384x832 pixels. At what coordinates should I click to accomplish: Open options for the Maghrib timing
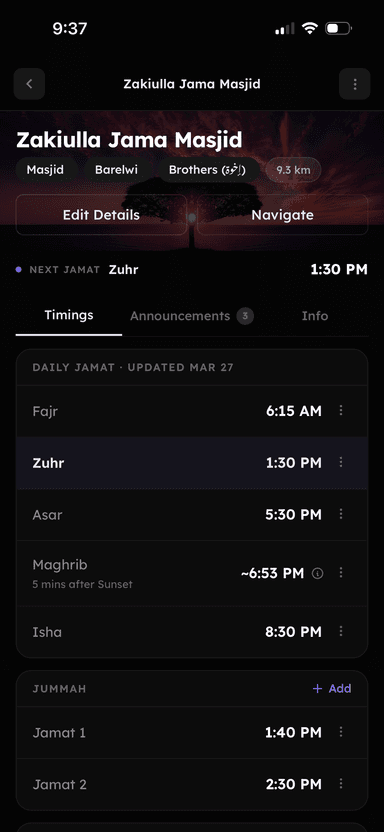pos(341,573)
